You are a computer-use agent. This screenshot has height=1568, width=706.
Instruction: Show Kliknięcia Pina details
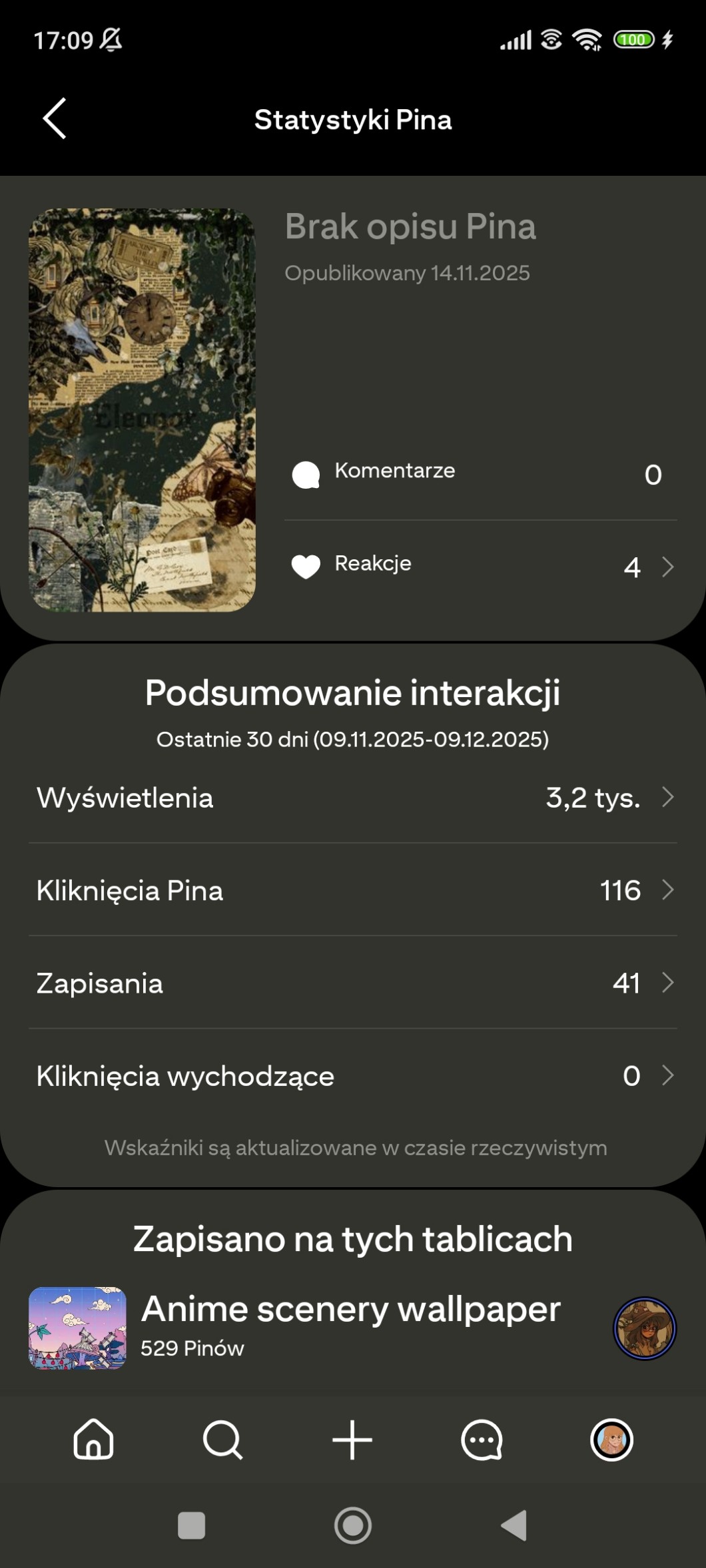tap(353, 890)
